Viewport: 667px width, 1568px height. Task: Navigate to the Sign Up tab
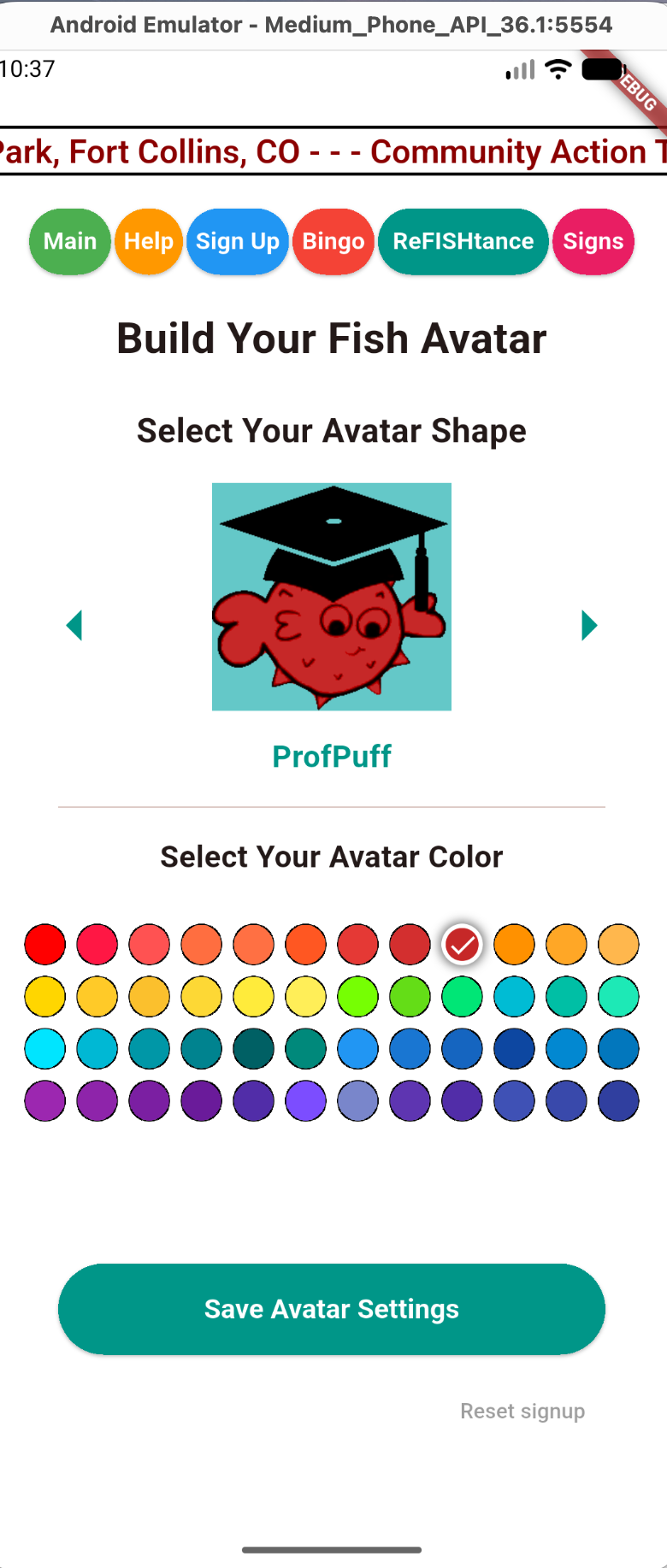click(x=238, y=241)
